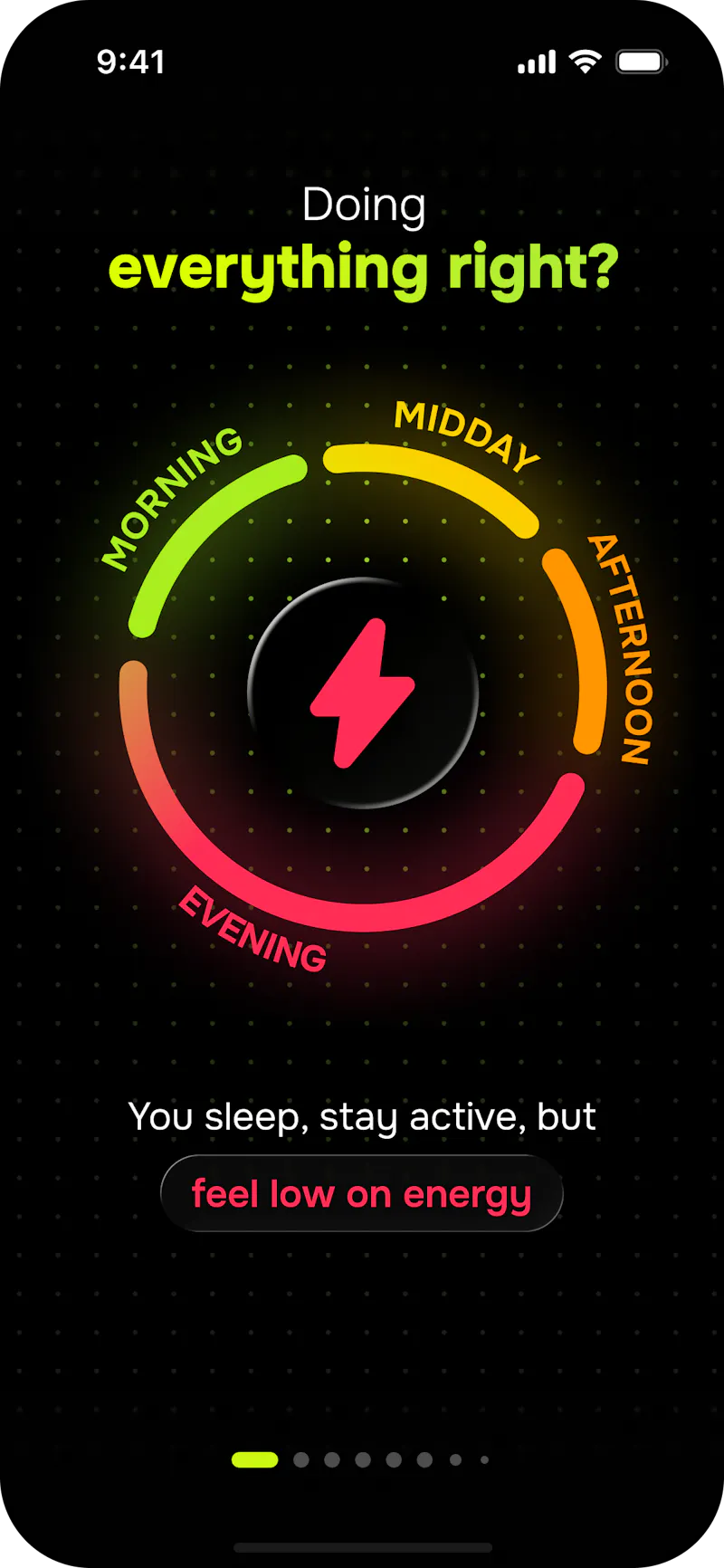724x1568 pixels.
Task: Jump to the second onboarding page dot
Action: coord(301,1459)
